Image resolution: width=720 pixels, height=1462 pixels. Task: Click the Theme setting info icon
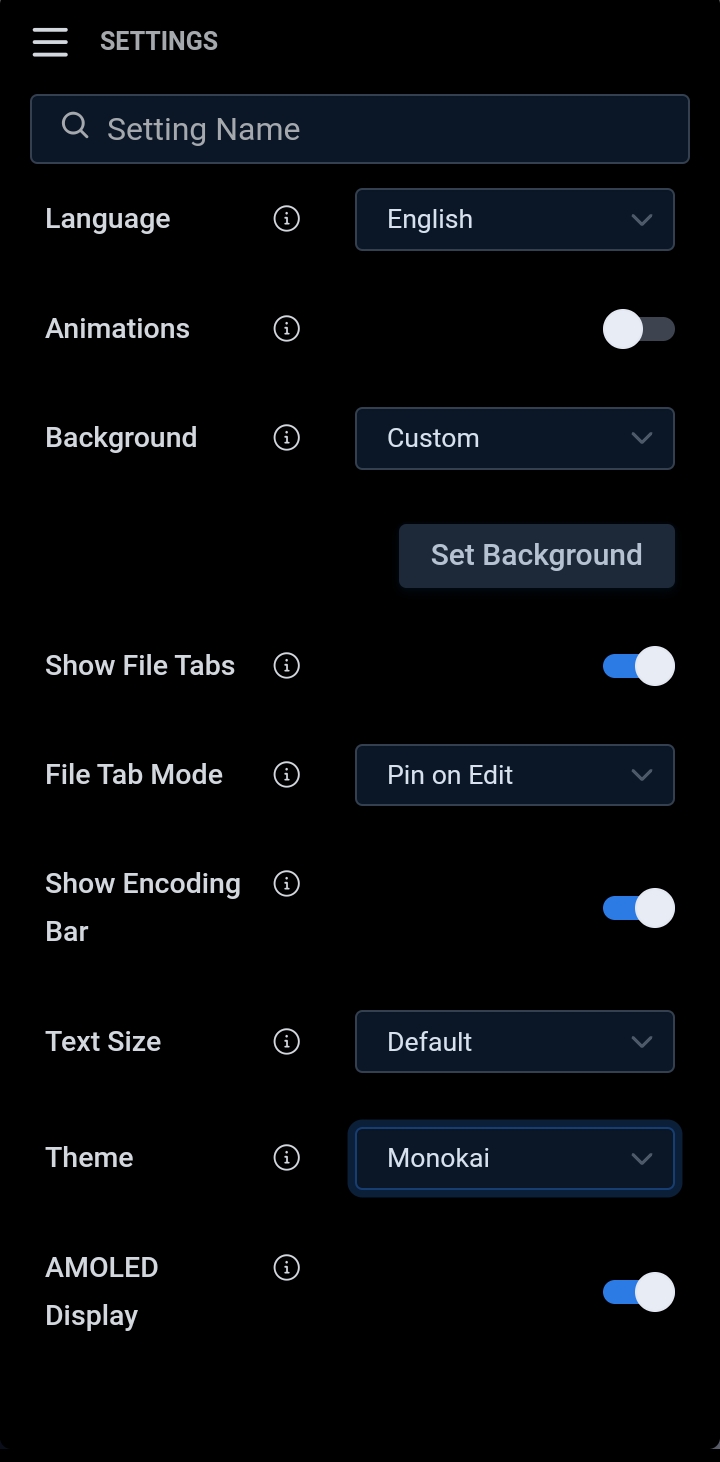286,1157
